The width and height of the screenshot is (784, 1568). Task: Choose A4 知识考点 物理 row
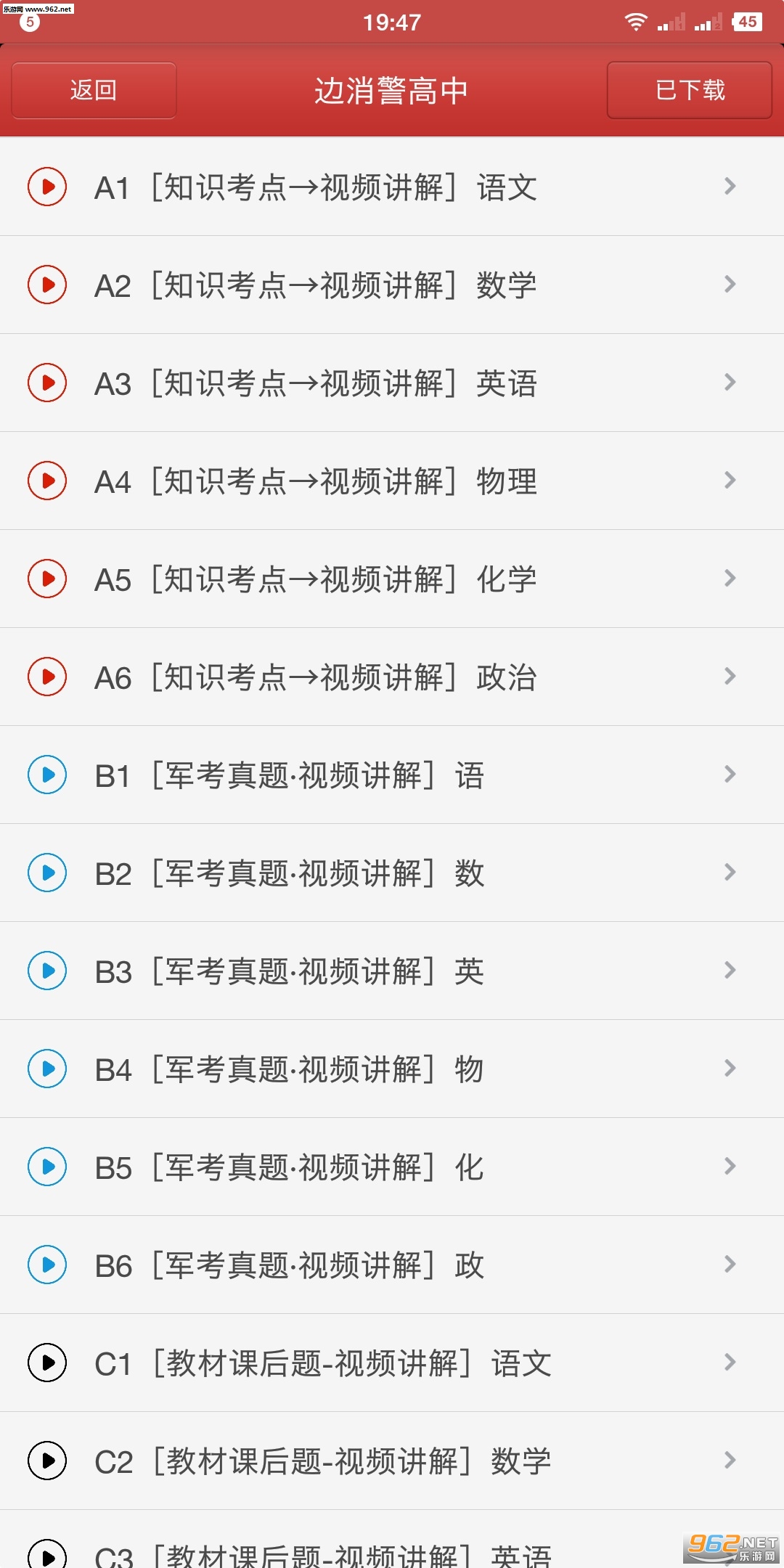point(392,481)
